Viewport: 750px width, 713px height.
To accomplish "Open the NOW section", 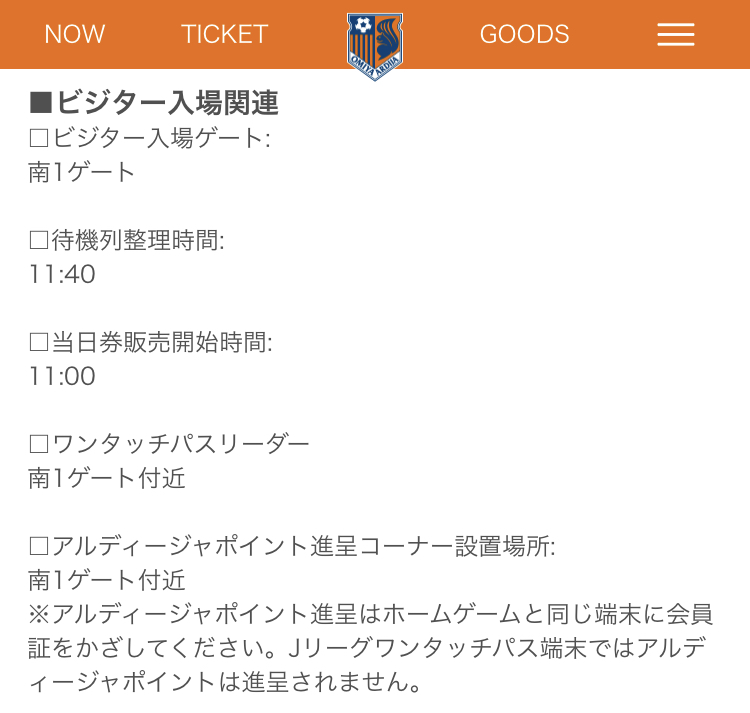I will (x=75, y=34).
